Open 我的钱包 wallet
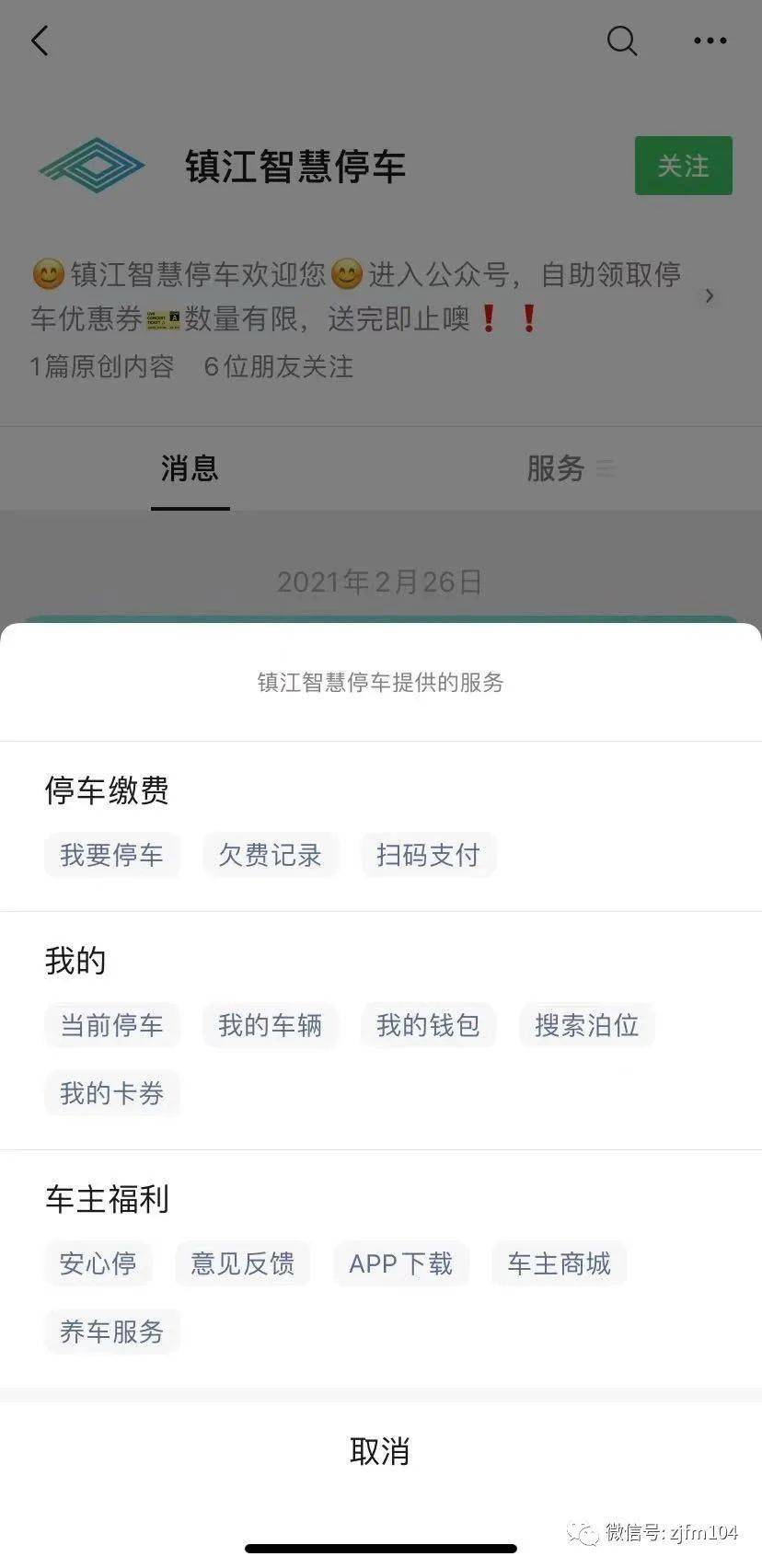The height and width of the screenshot is (1568, 762). tap(428, 1025)
